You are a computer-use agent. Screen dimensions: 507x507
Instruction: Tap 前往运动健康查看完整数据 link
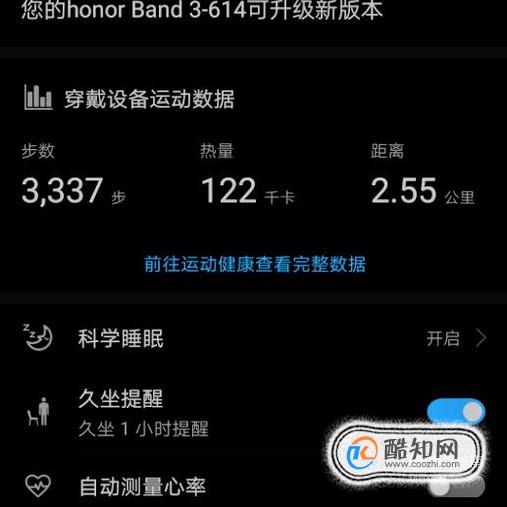point(255,264)
